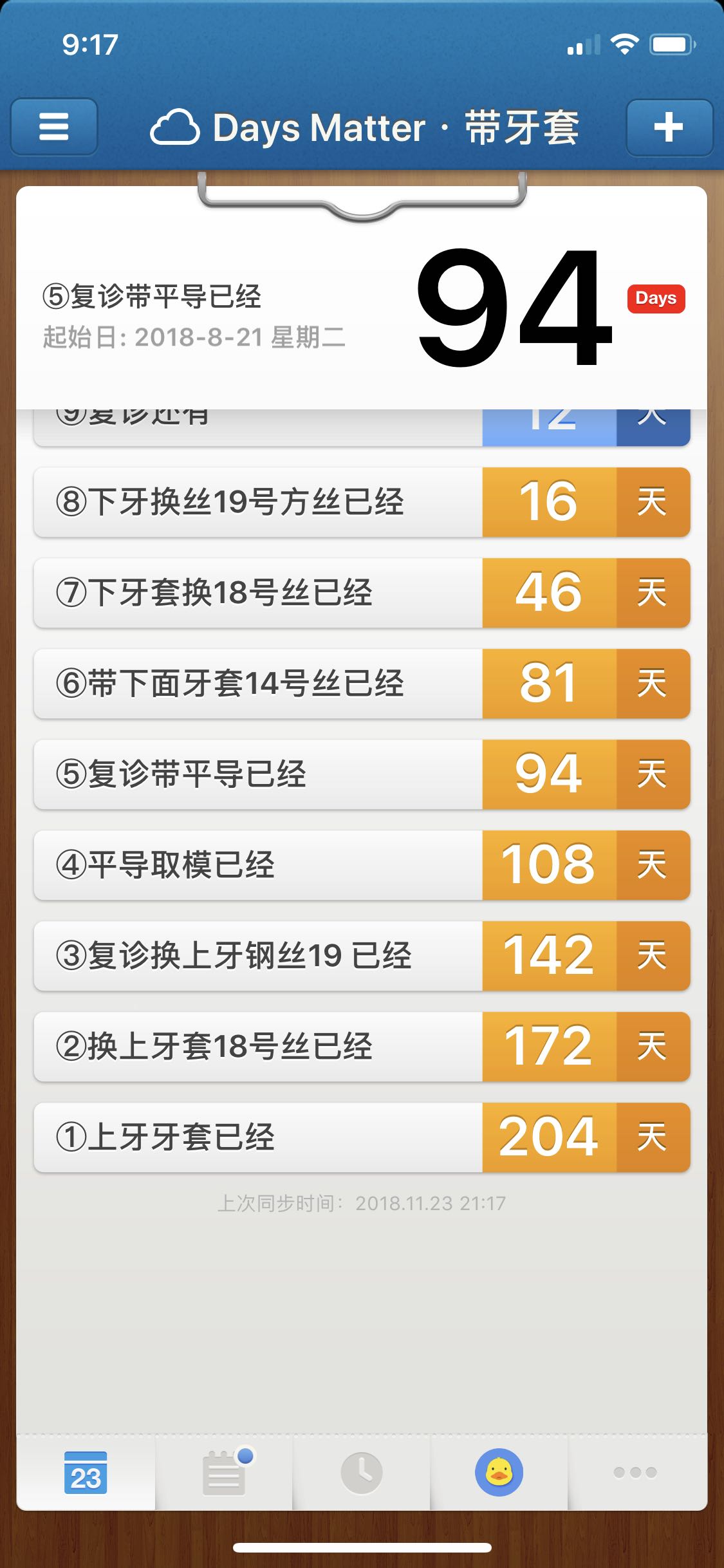The width and height of the screenshot is (724, 1568).
Task: Switch to the clock tab
Action: tap(362, 1473)
